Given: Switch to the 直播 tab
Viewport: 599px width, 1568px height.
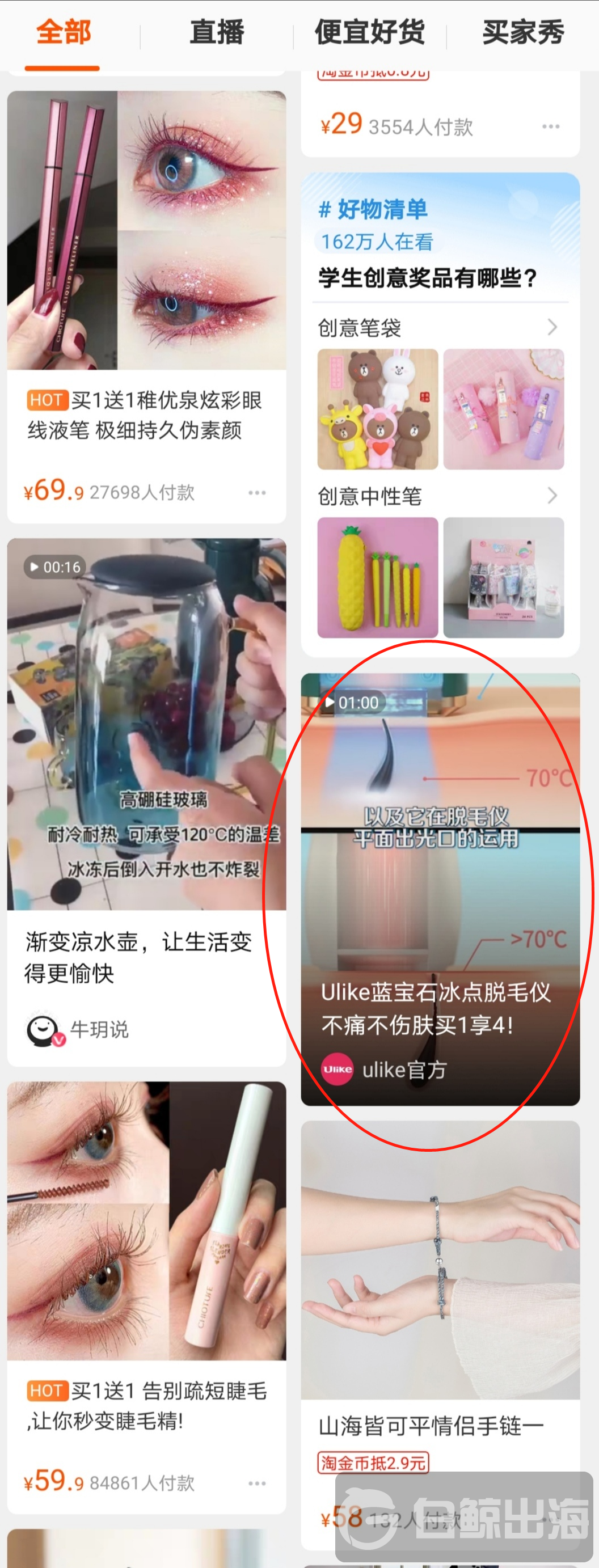Looking at the screenshot, I should 217,32.
